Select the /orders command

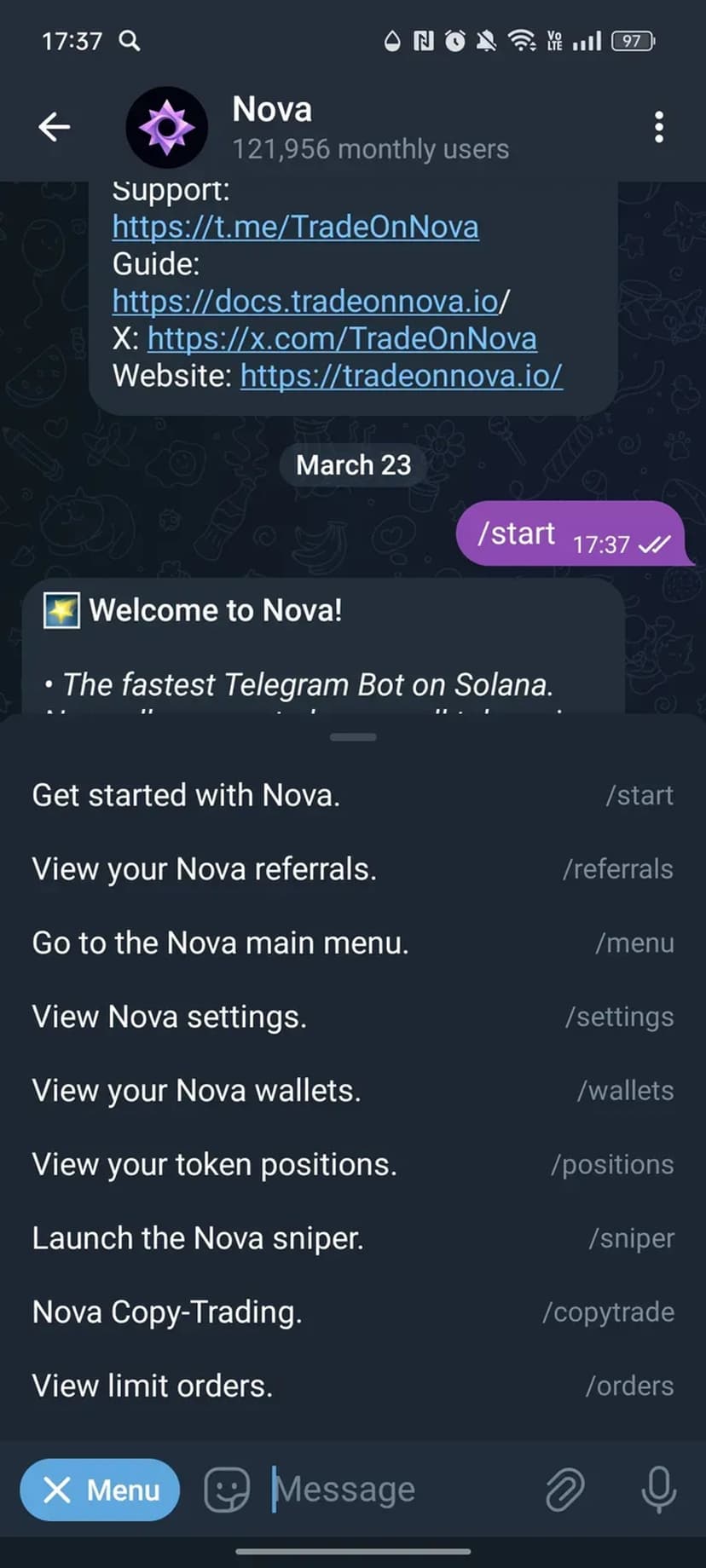[353, 1386]
